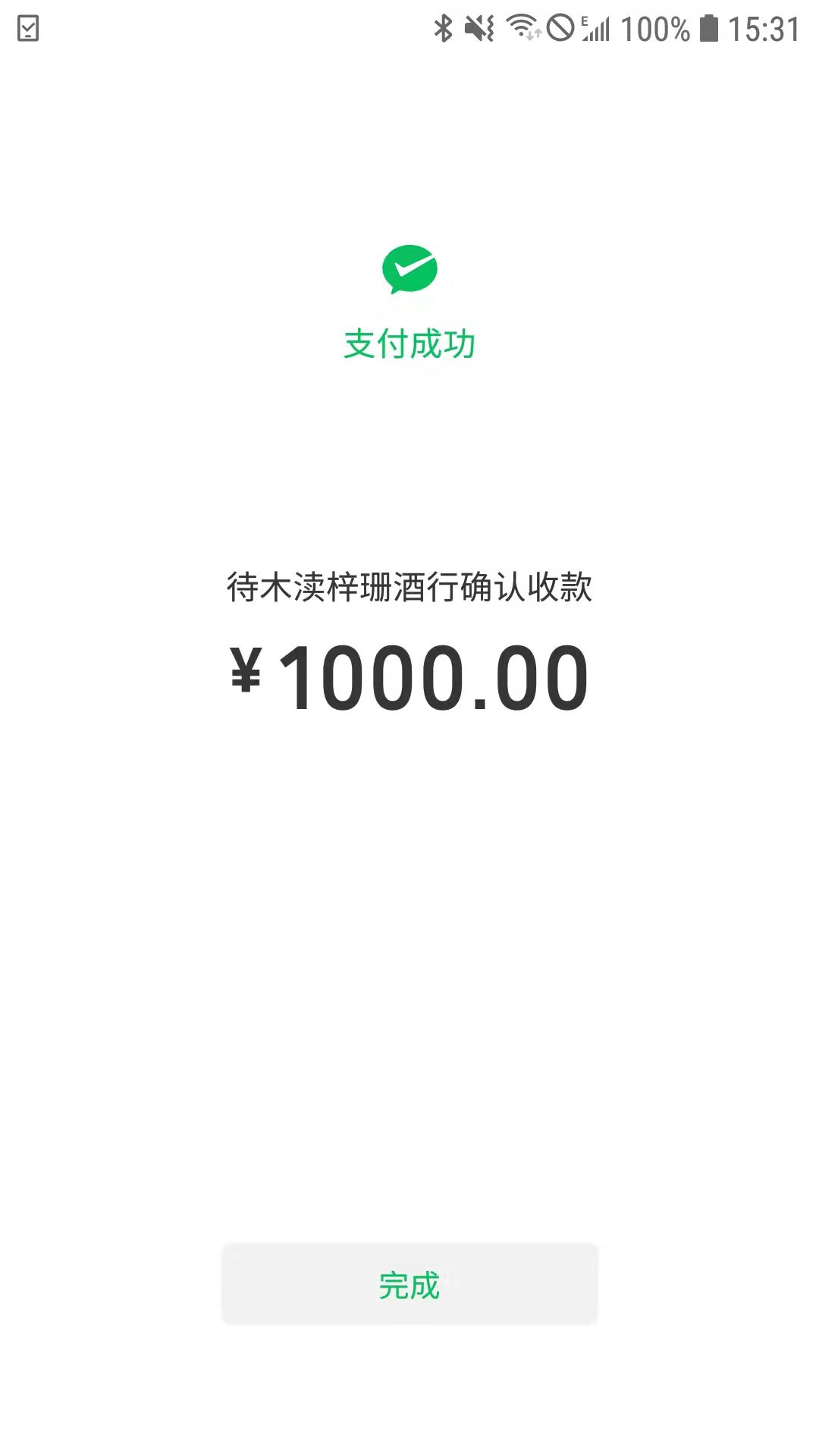
Task: Click the 支付成功 success label
Action: [x=409, y=343]
